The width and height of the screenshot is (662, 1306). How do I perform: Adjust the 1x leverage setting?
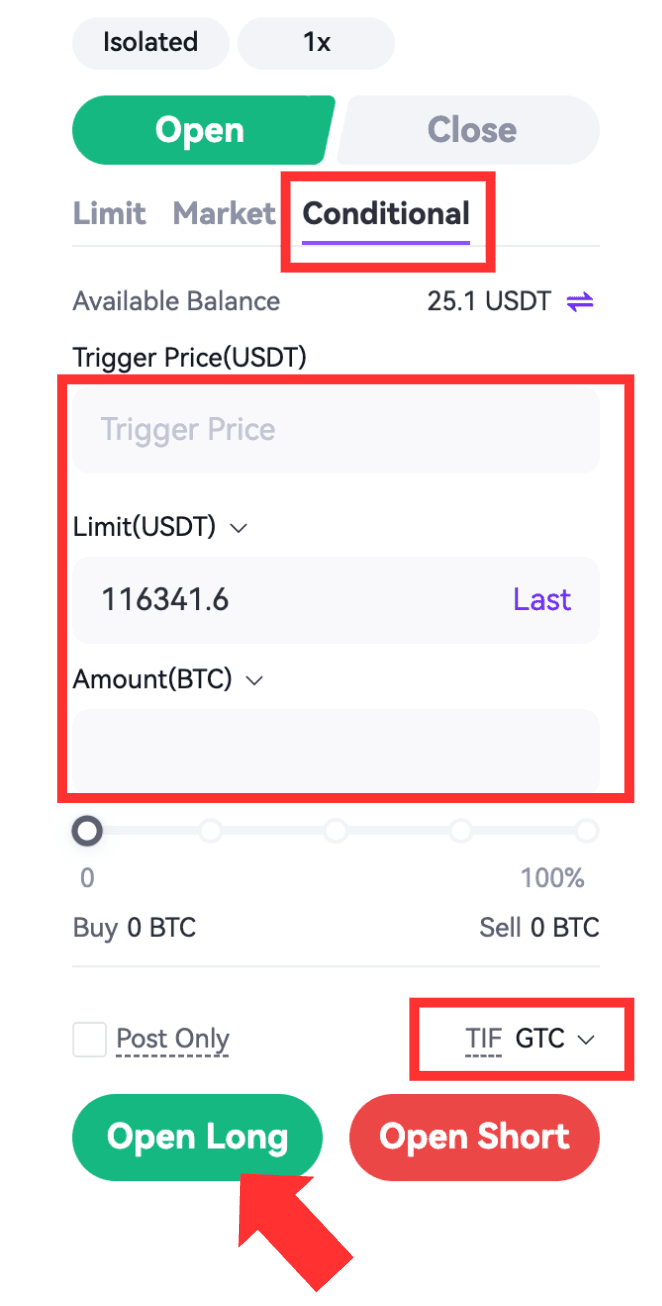coord(316,43)
